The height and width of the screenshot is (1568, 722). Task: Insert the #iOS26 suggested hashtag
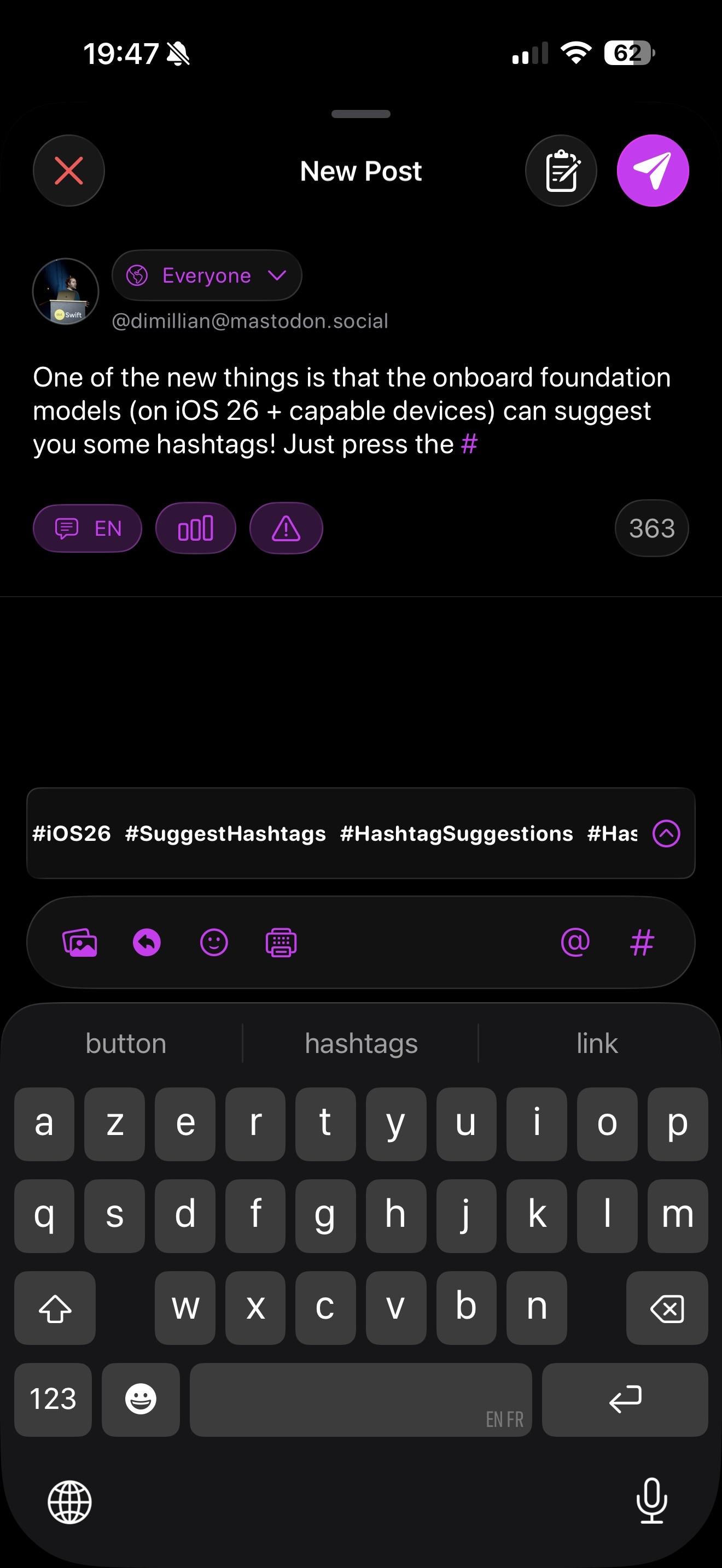(71, 833)
